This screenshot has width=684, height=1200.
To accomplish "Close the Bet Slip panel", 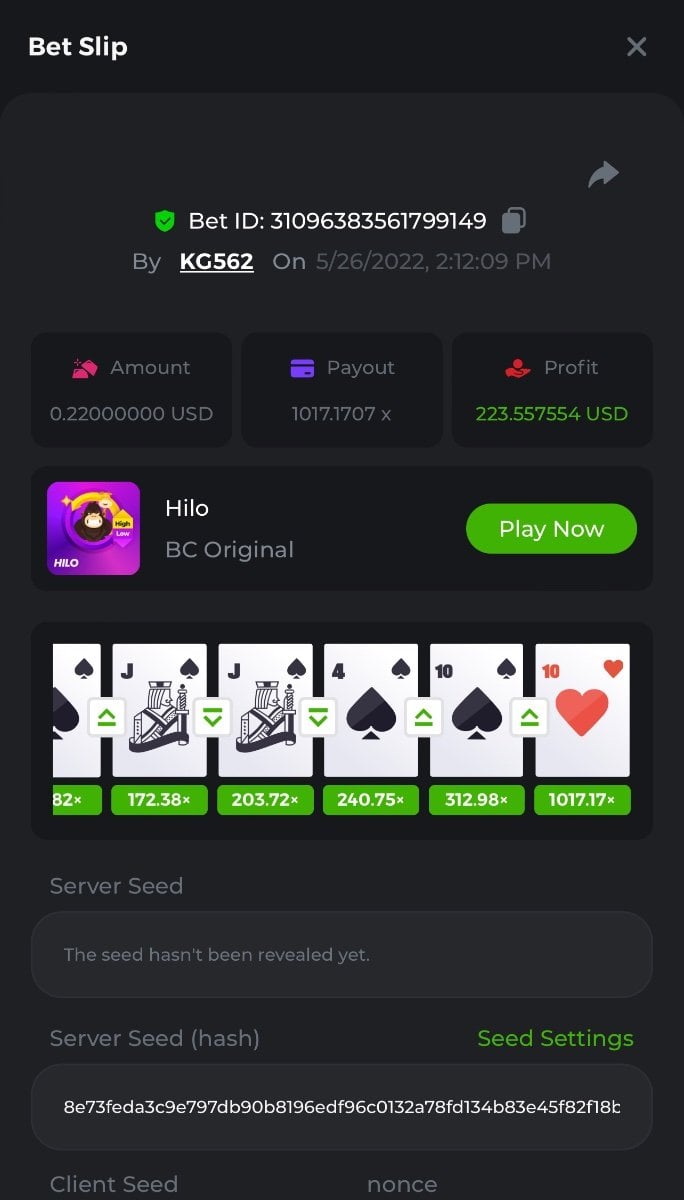I will [636, 47].
